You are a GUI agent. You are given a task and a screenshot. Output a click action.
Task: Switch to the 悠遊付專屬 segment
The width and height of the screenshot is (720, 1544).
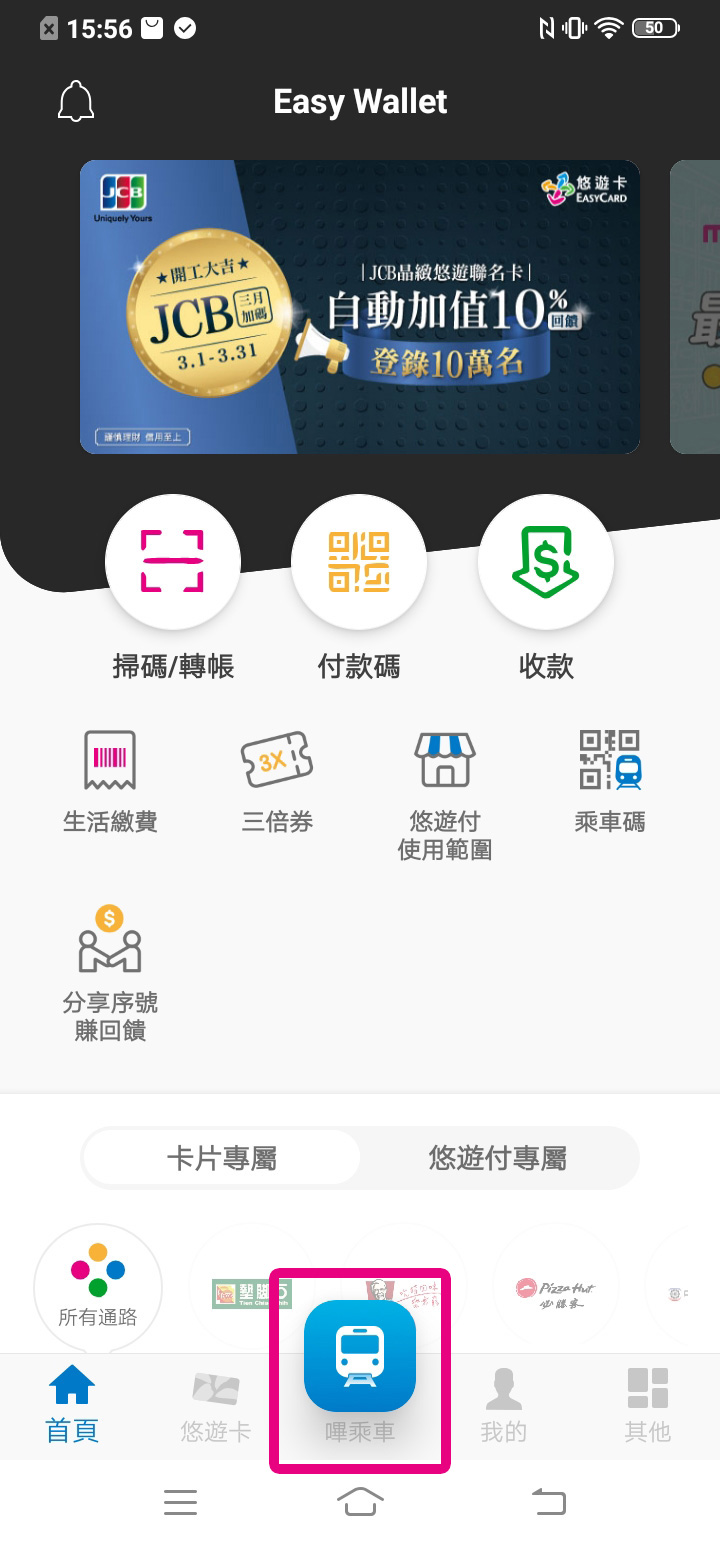coord(498,1158)
